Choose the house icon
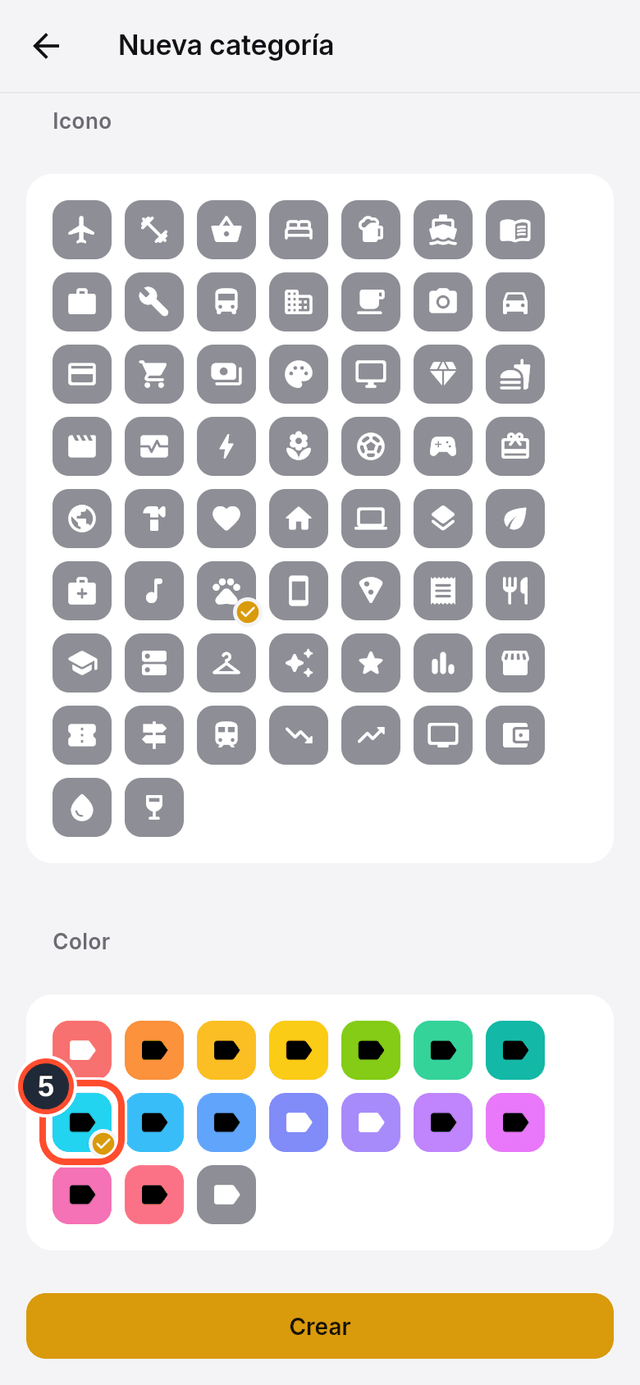The height and width of the screenshot is (1385, 640). pos(298,518)
